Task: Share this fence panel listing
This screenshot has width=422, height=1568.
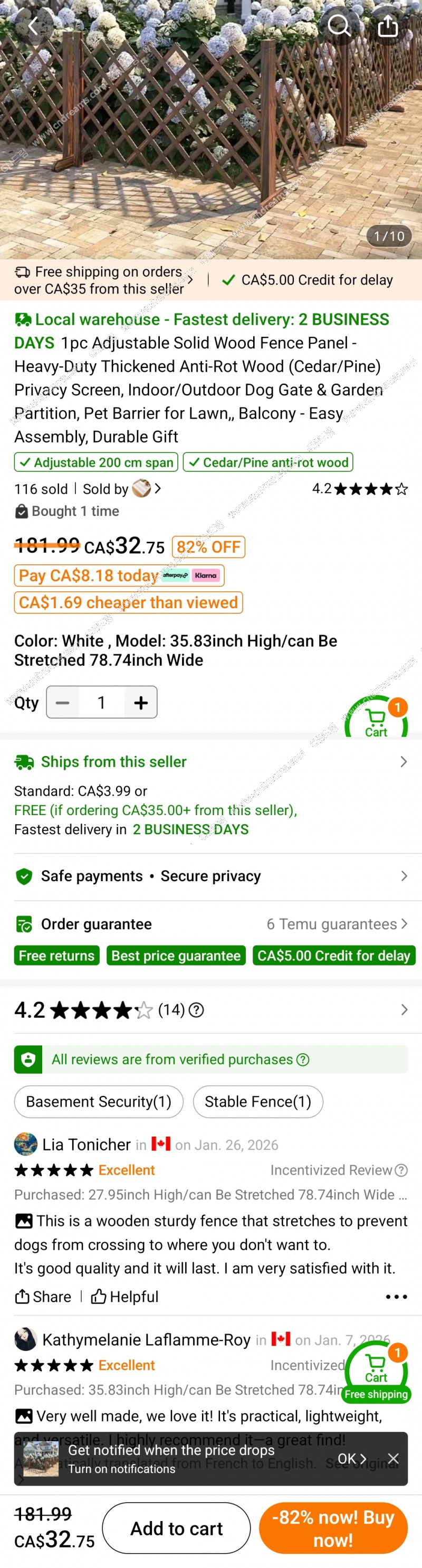Action: [387, 25]
